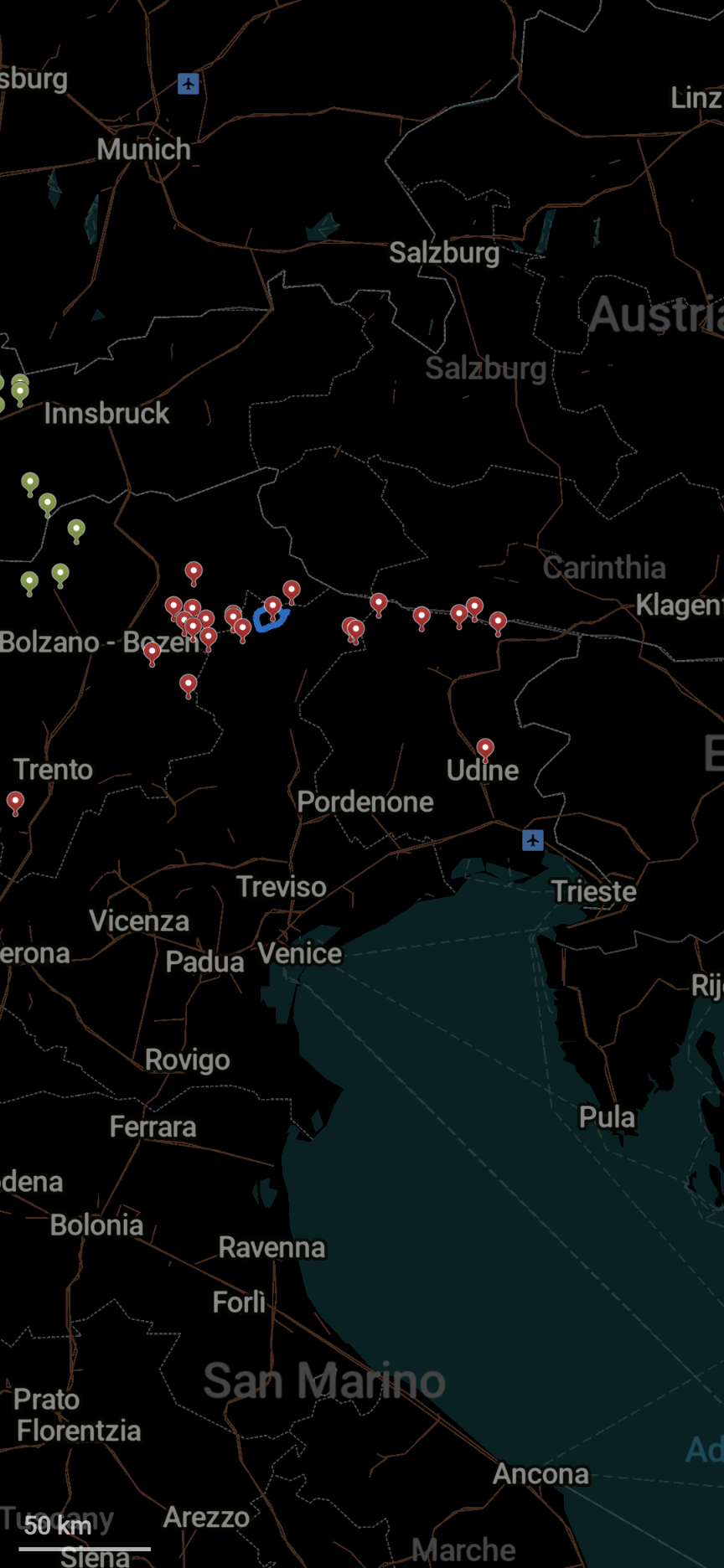Select the blue outlined area east of Bolzano
Image resolution: width=724 pixels, height=1568 pixels.
coord(271,620)
